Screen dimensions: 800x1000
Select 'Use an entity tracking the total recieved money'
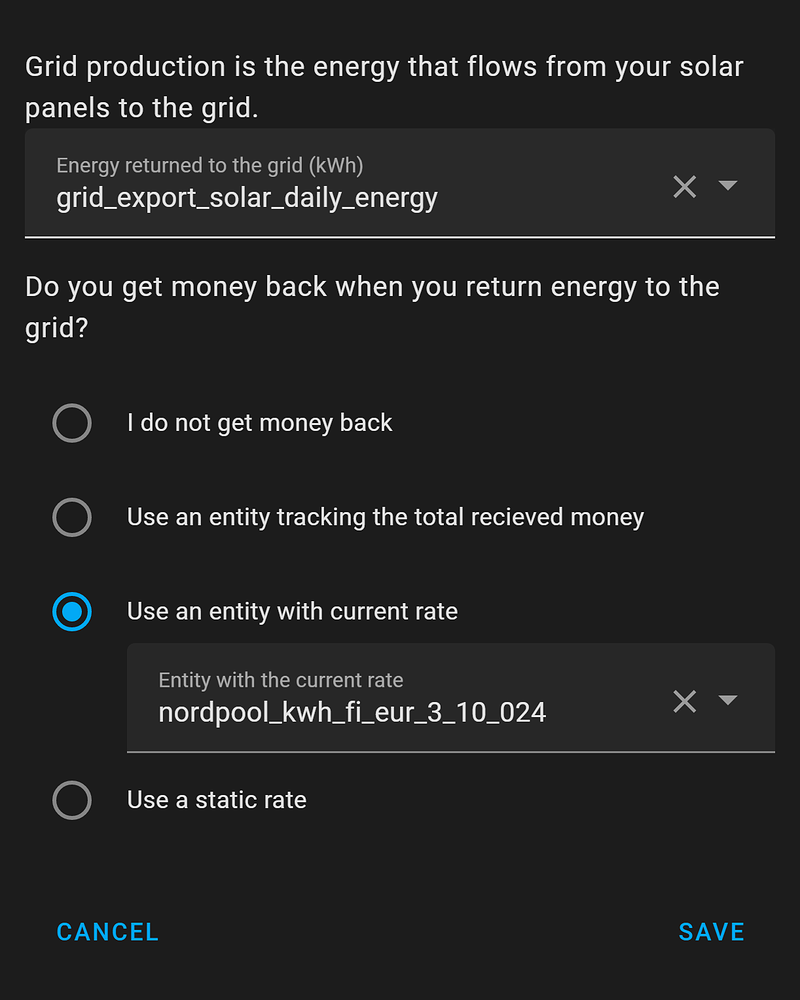click(x=72, y=517)
